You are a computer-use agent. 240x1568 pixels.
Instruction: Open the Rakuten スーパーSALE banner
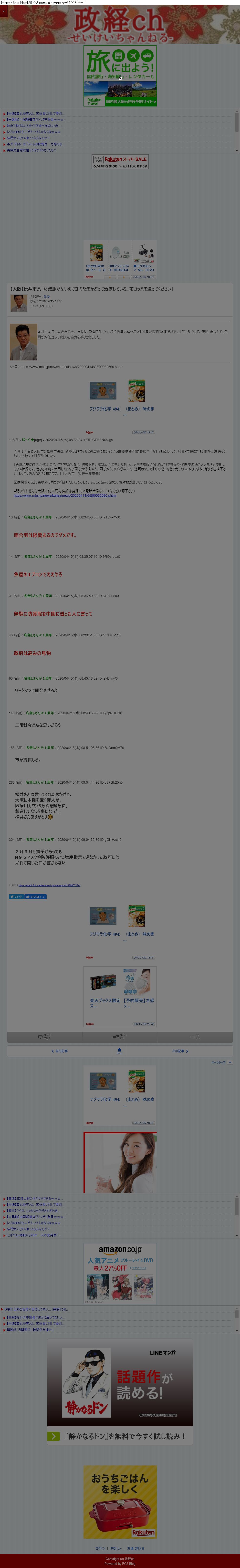120,162
